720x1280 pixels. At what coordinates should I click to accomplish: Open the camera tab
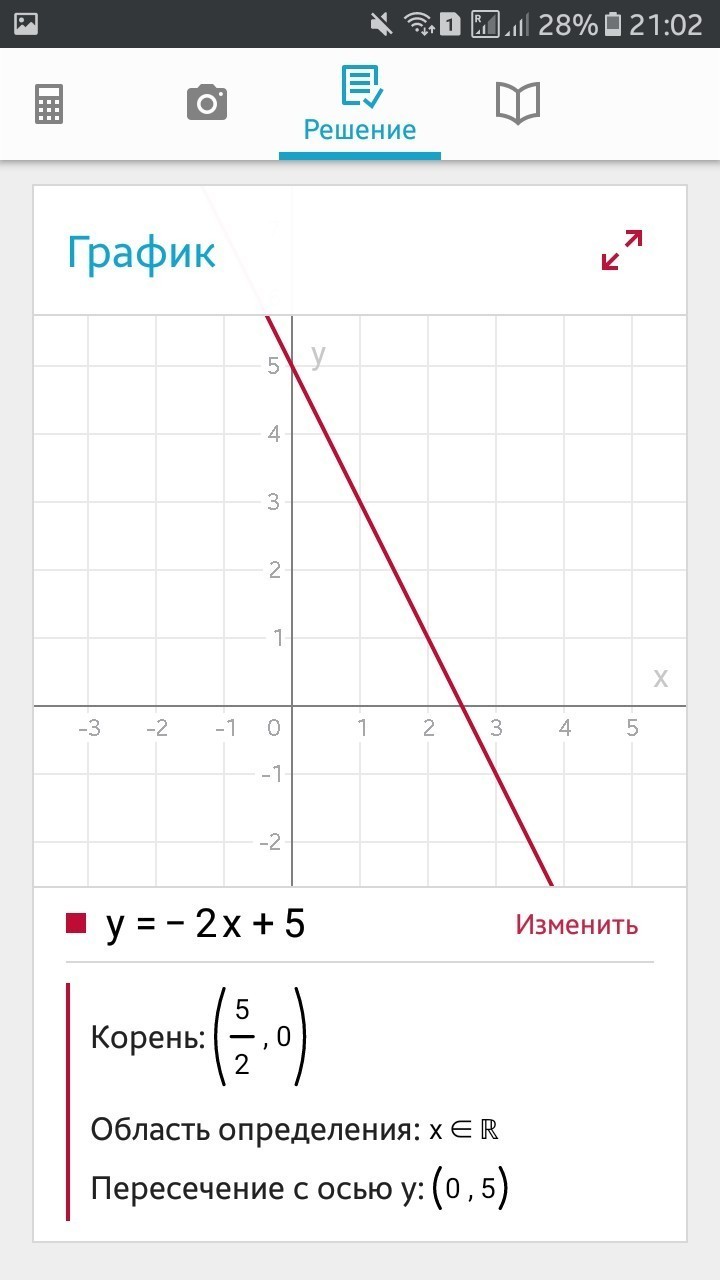point(207,103)
